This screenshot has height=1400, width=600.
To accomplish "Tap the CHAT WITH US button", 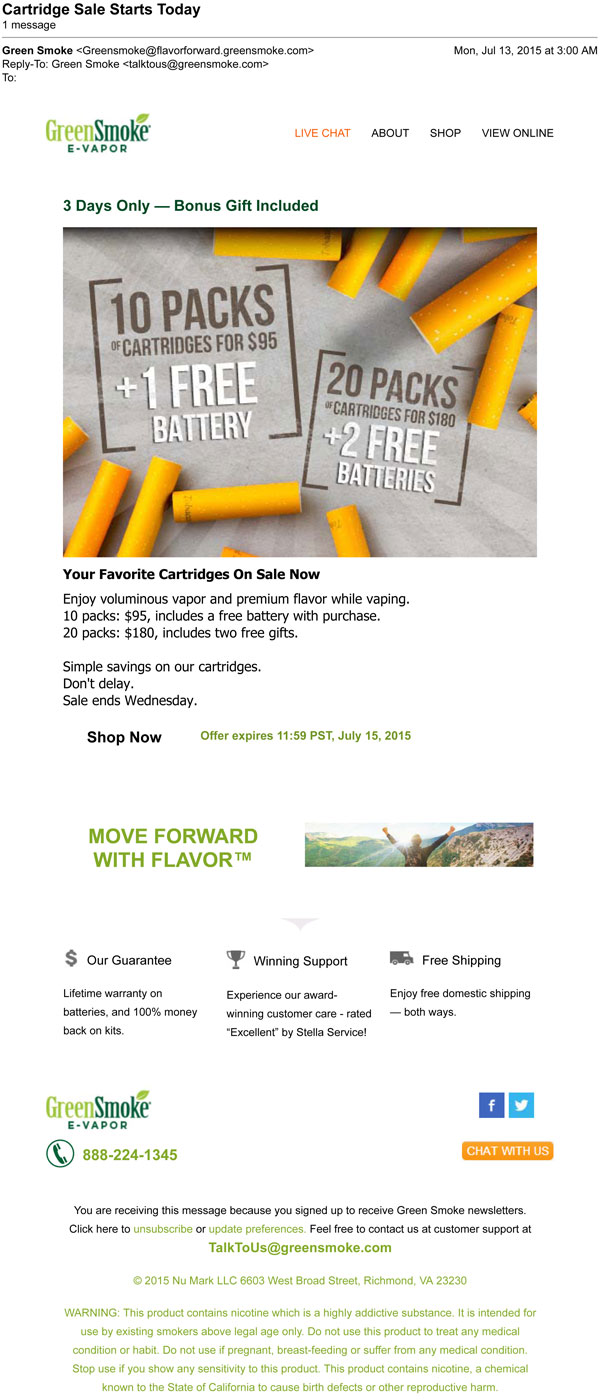I will 507,1151.
